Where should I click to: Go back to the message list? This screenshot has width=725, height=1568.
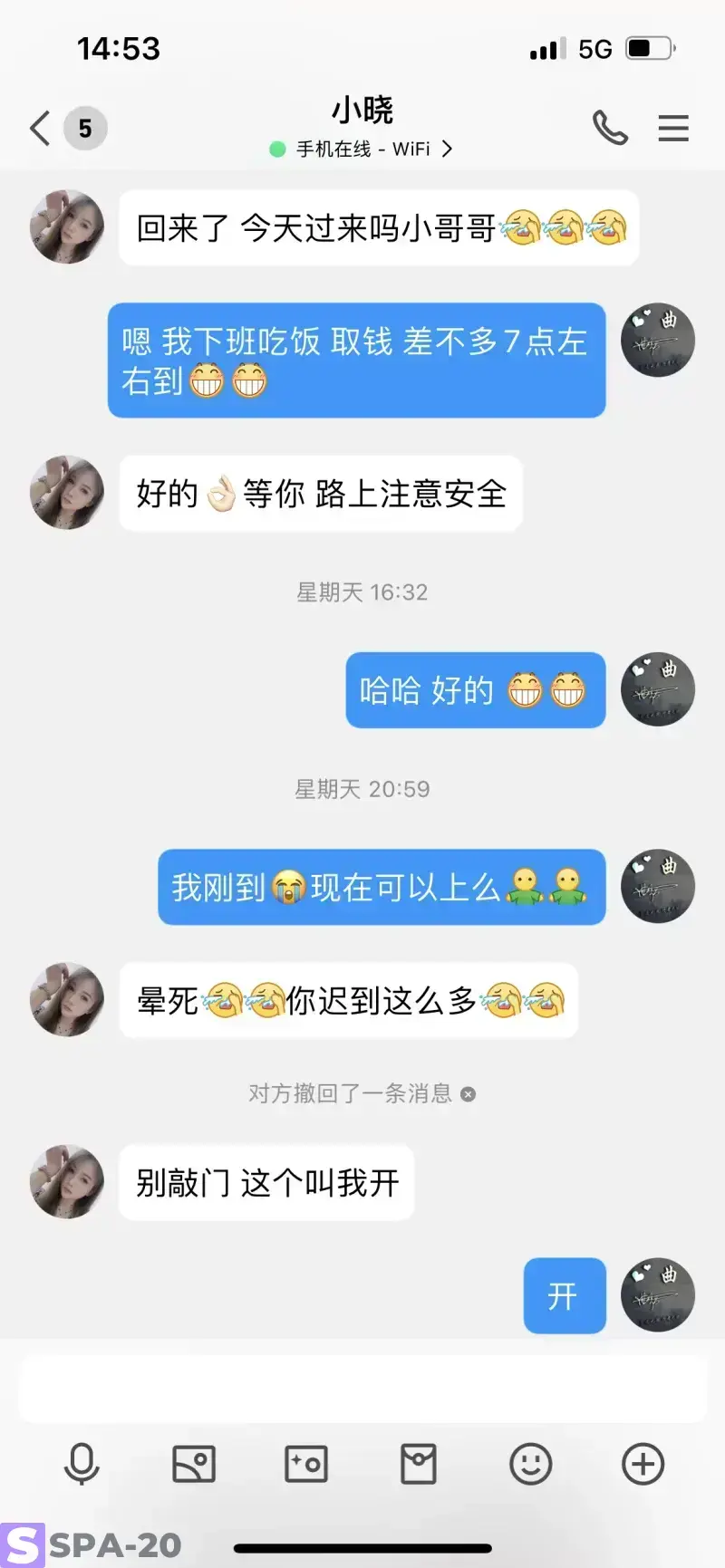click(40, 129)
